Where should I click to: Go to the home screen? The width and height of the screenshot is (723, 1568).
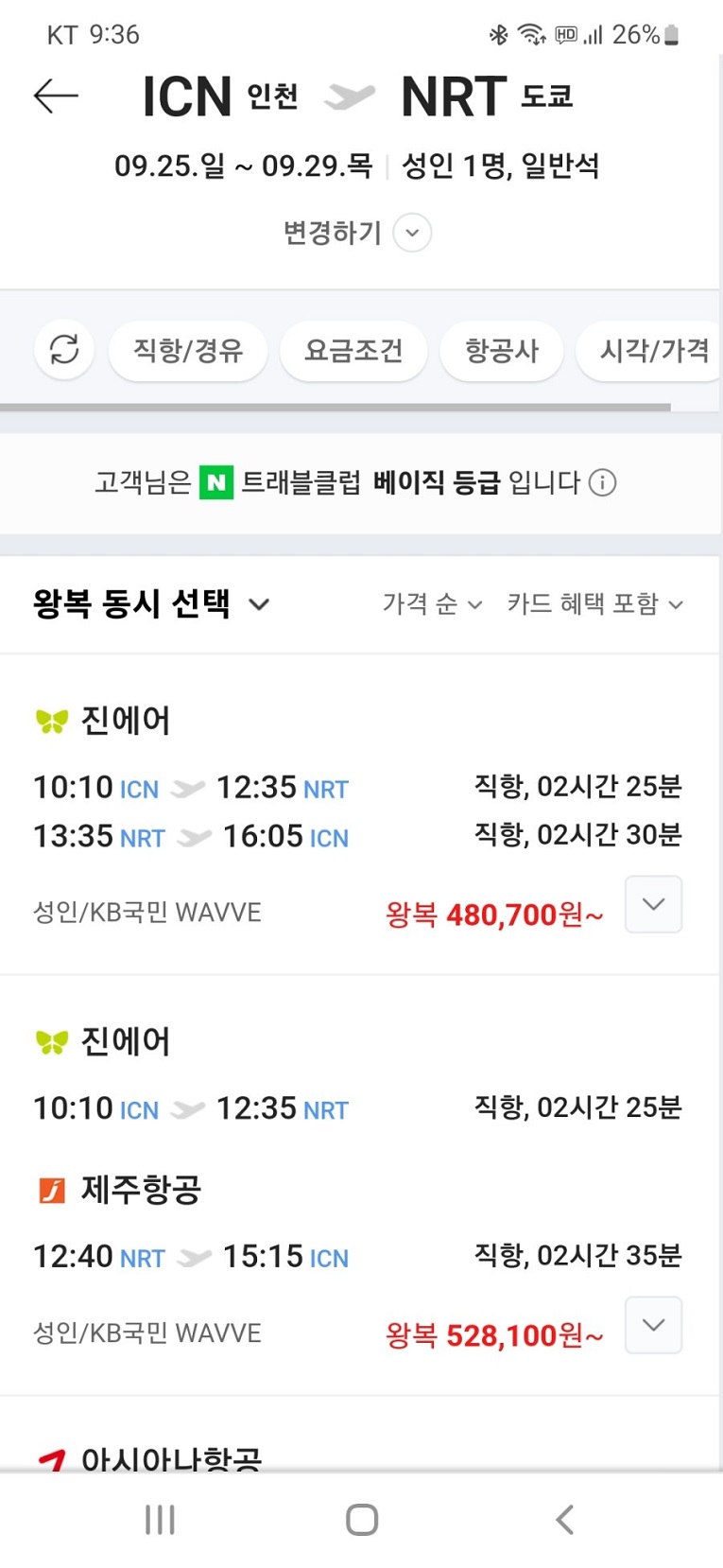[x=362, y=1520]
